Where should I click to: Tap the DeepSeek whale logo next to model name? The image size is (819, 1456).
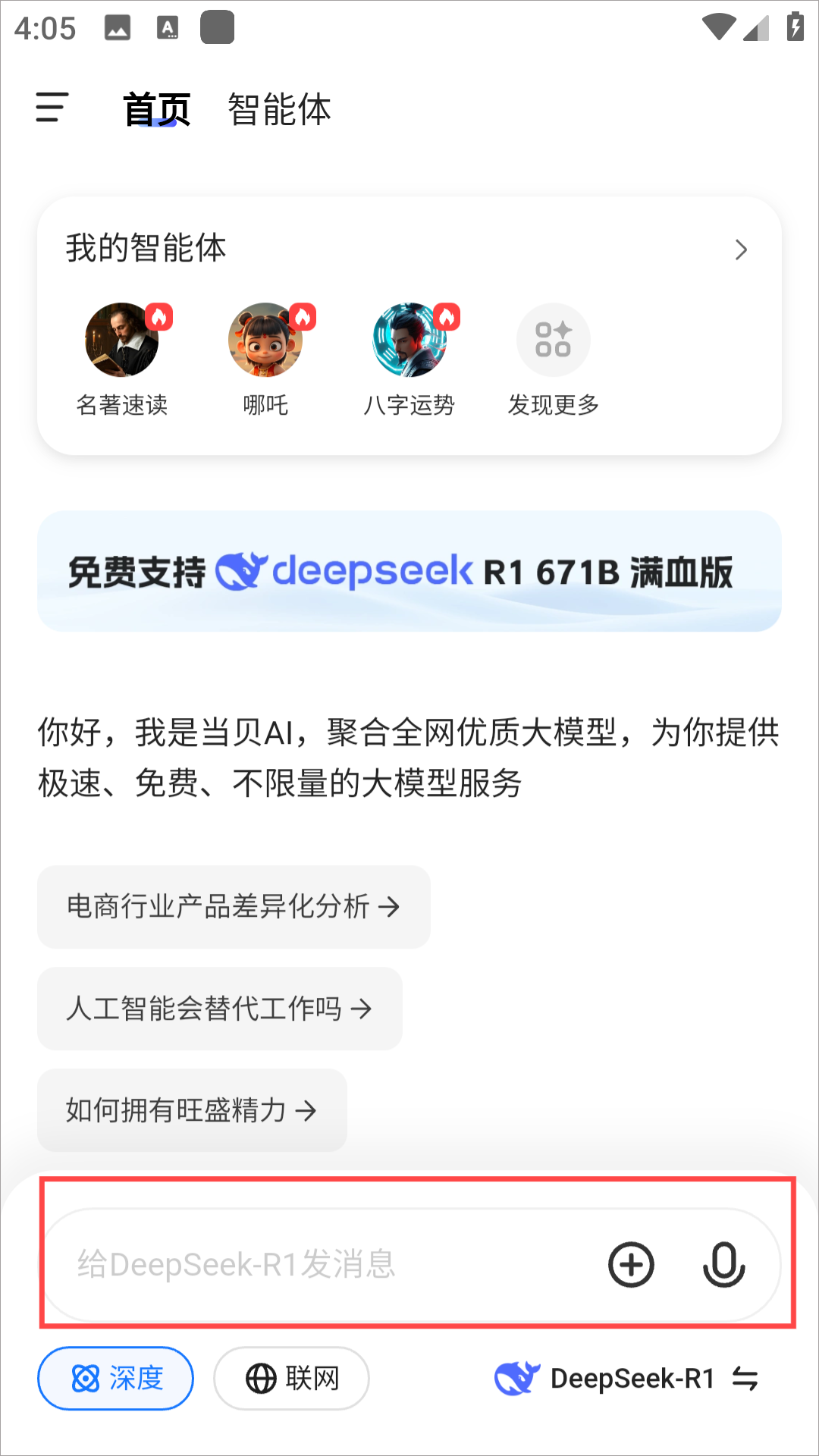click(516, 1379)
